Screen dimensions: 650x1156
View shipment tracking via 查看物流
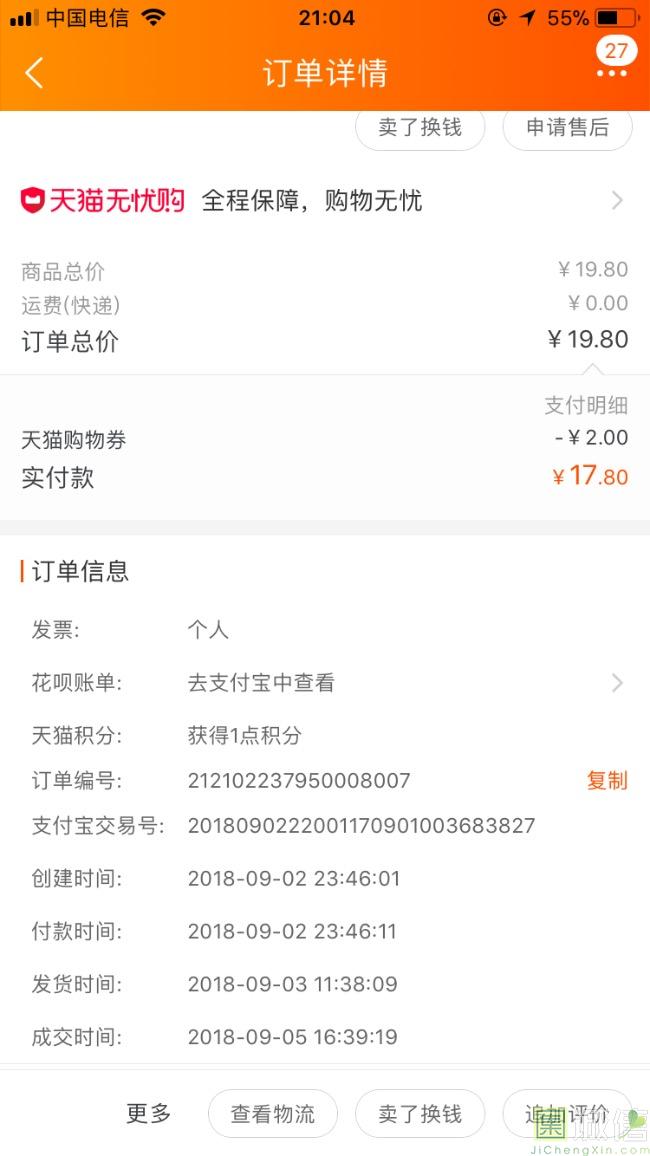click(x=273, y=1113)
